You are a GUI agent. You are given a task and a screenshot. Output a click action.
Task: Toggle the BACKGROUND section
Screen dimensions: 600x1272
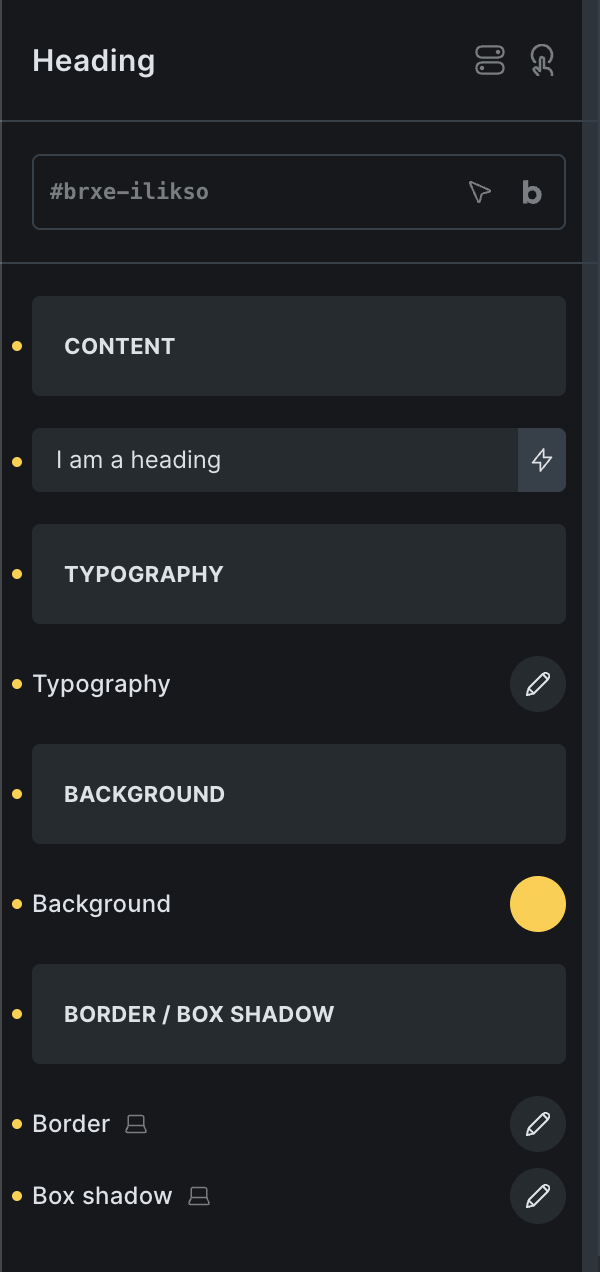tap(299, 794)
